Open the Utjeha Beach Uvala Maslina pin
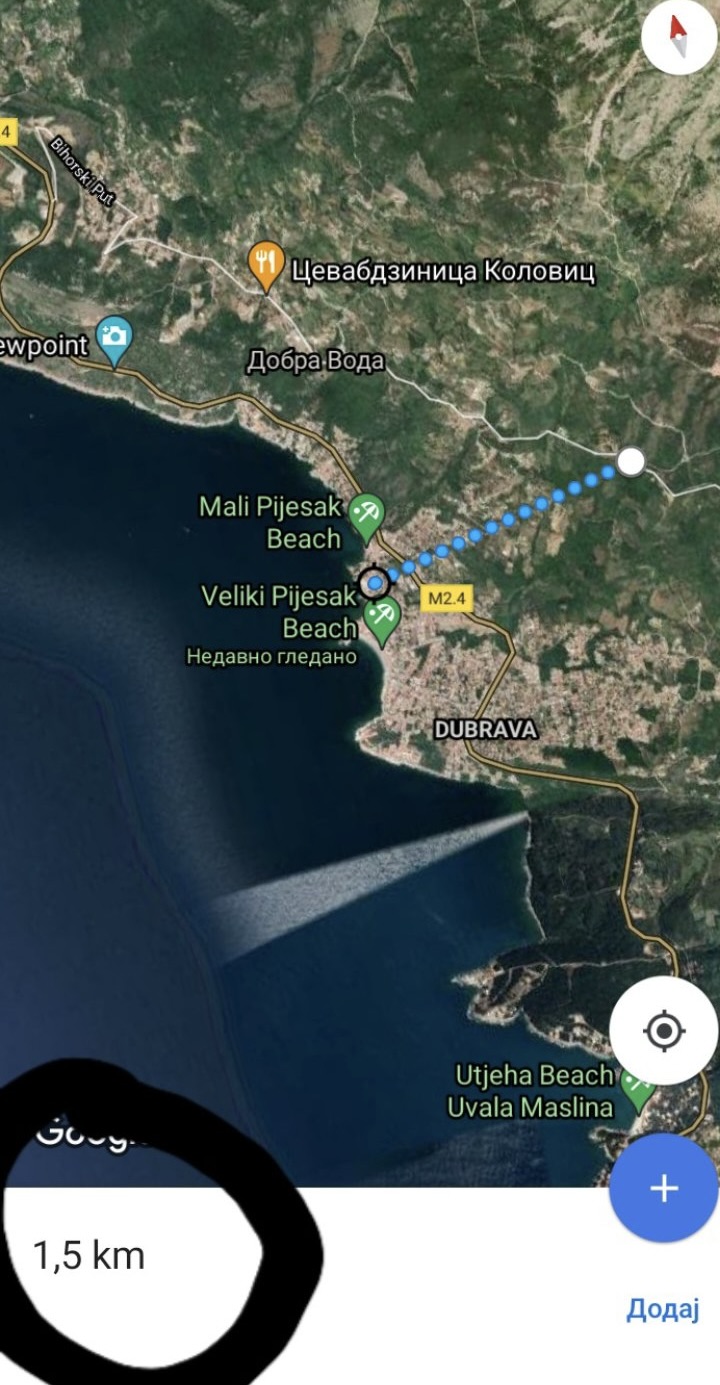Screen dimensions: 720x1385 click(636, 1090)
